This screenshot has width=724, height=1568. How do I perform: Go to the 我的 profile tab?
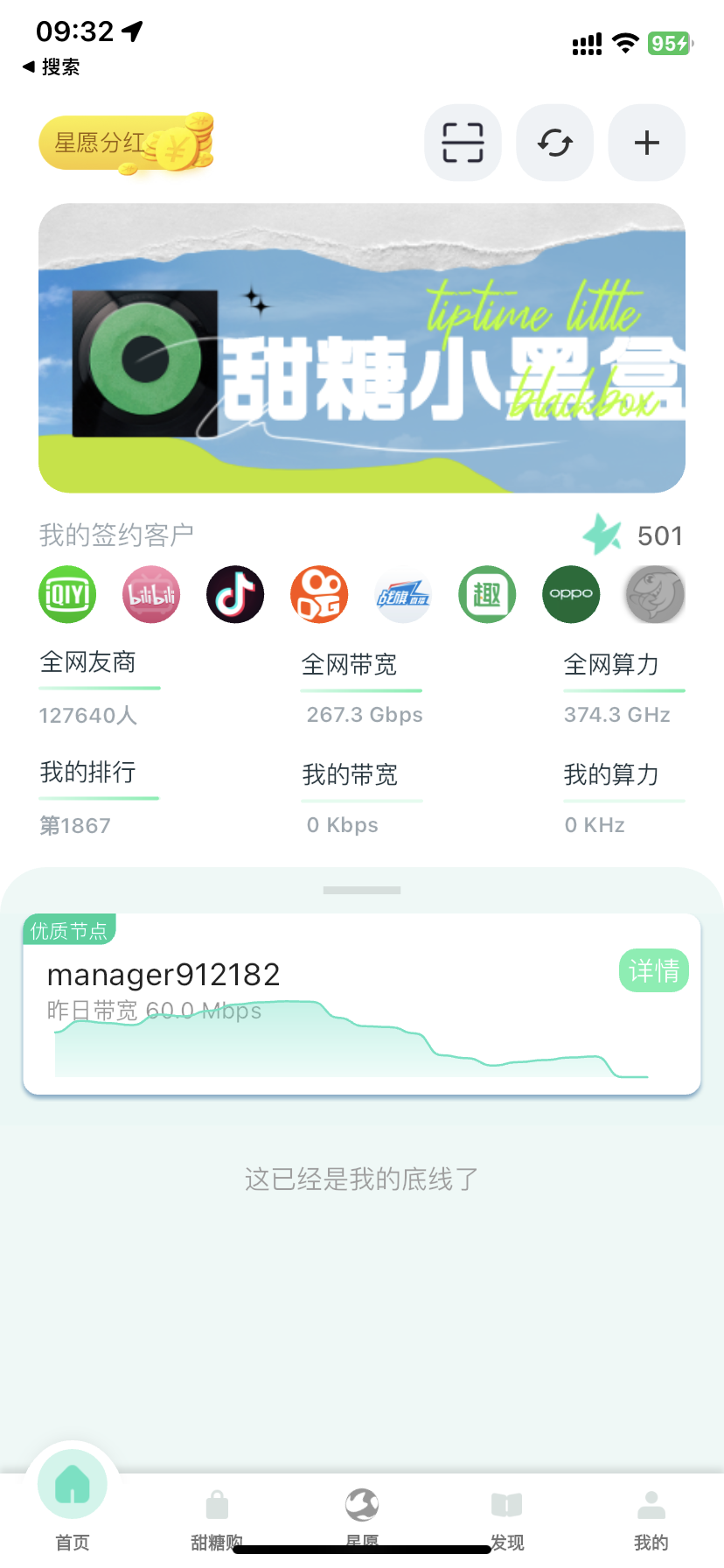tap(651, 1518)
